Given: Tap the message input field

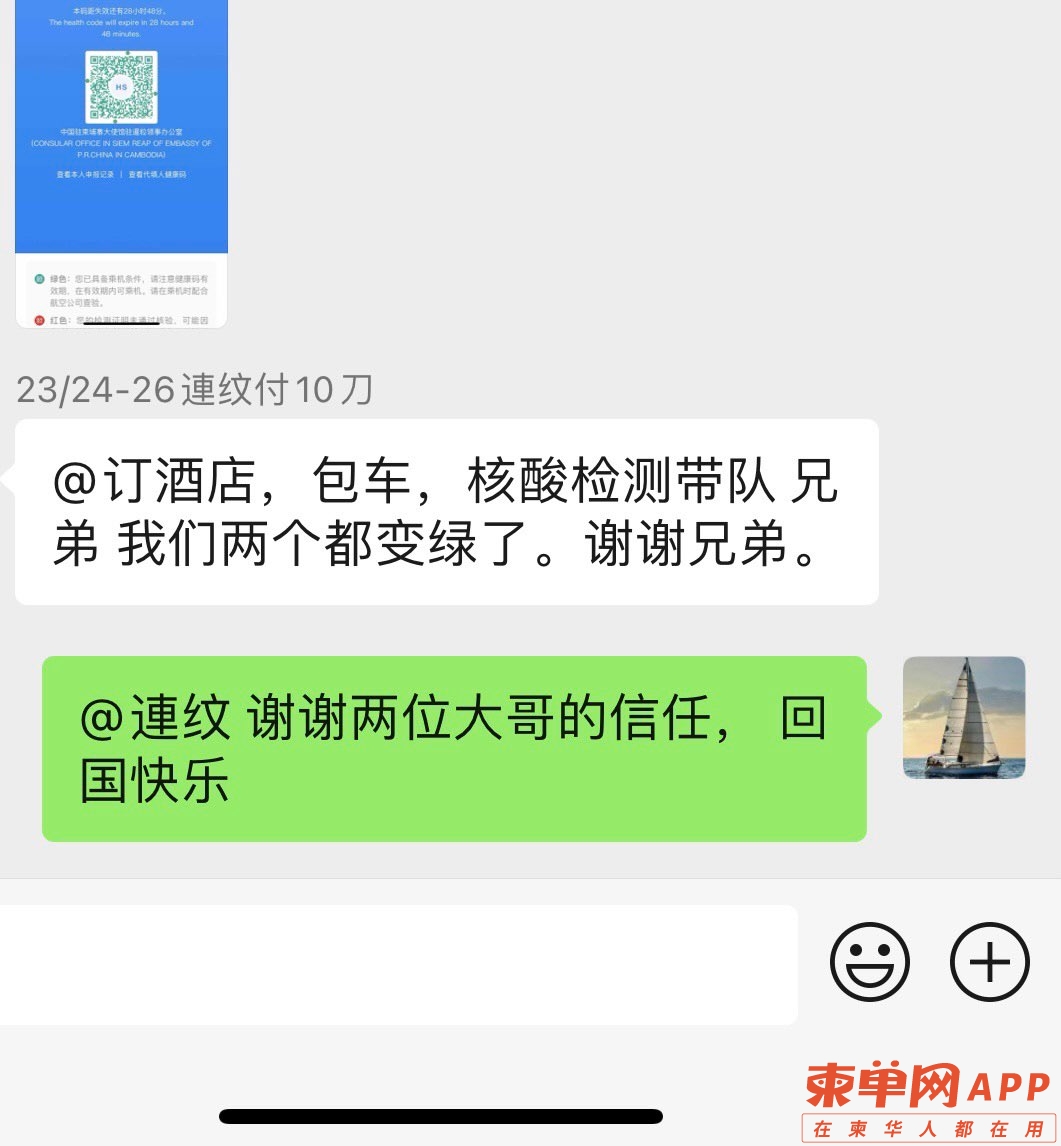Looking at the screenshot, I should [398, 964].
